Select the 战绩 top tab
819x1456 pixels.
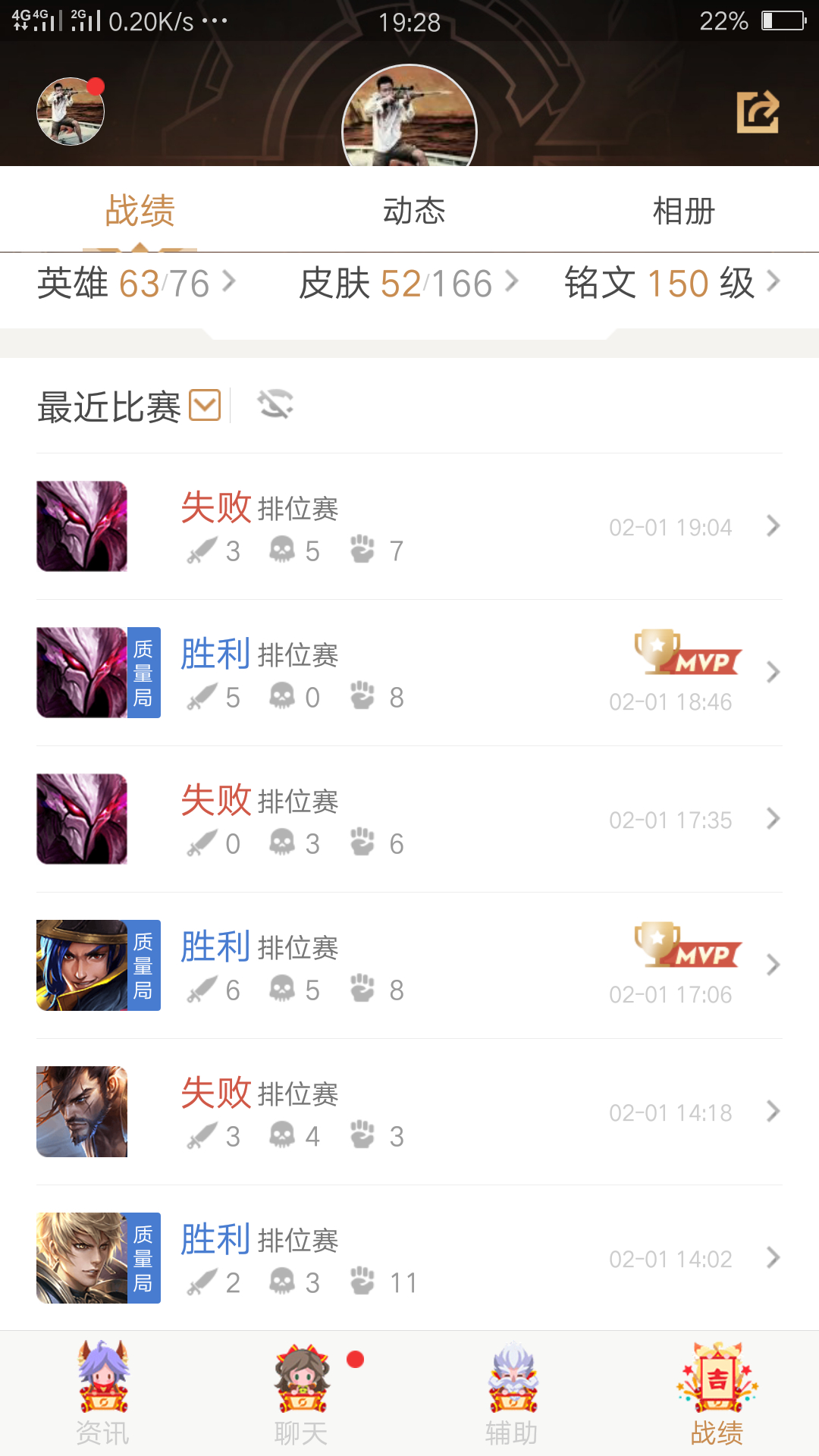(140, 211)
